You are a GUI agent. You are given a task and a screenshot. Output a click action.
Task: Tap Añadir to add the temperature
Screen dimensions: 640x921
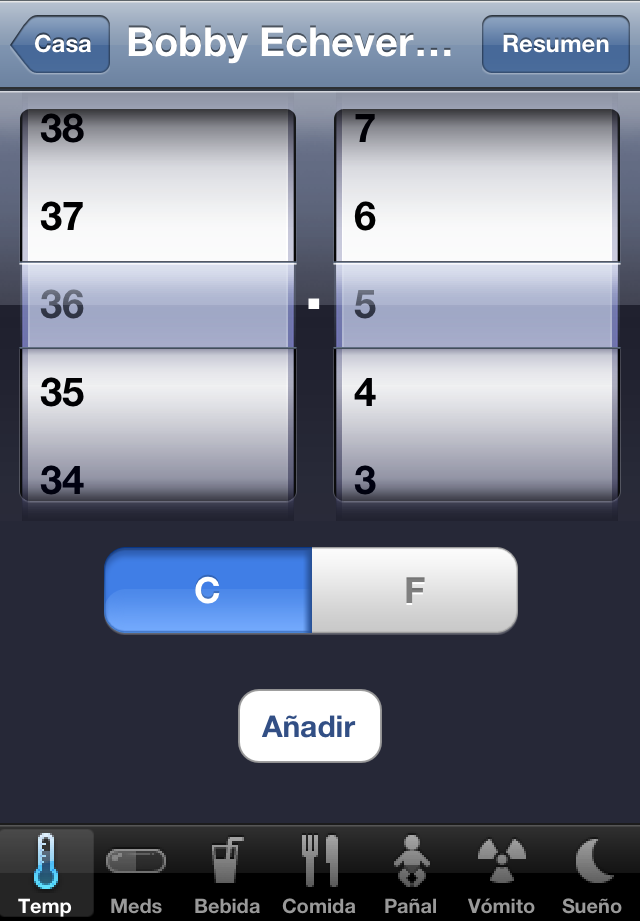click(309, 726)
